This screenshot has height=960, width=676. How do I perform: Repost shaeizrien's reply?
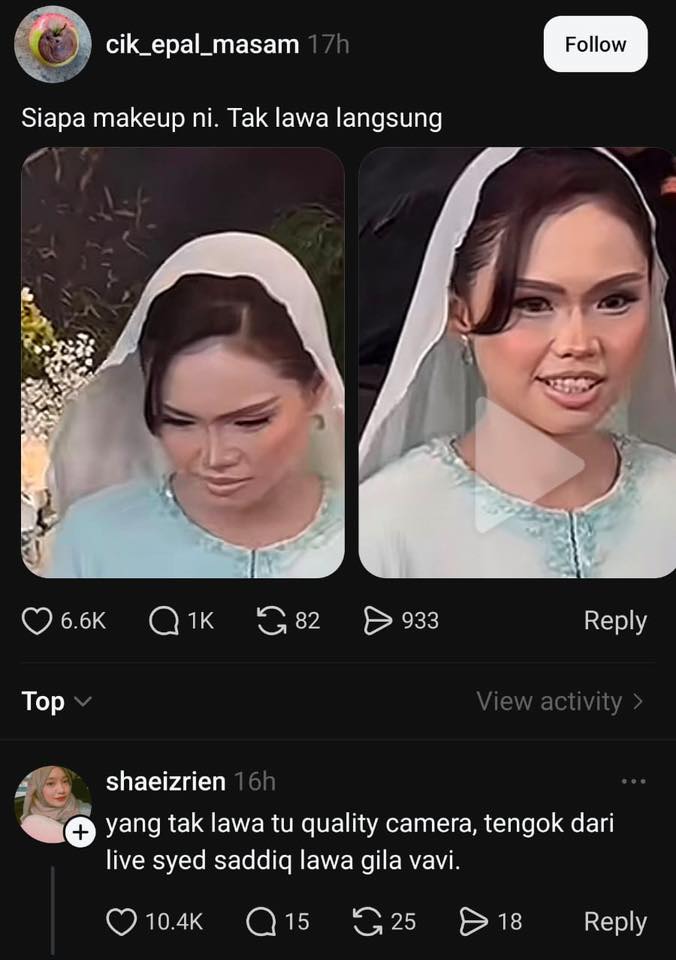368,921
